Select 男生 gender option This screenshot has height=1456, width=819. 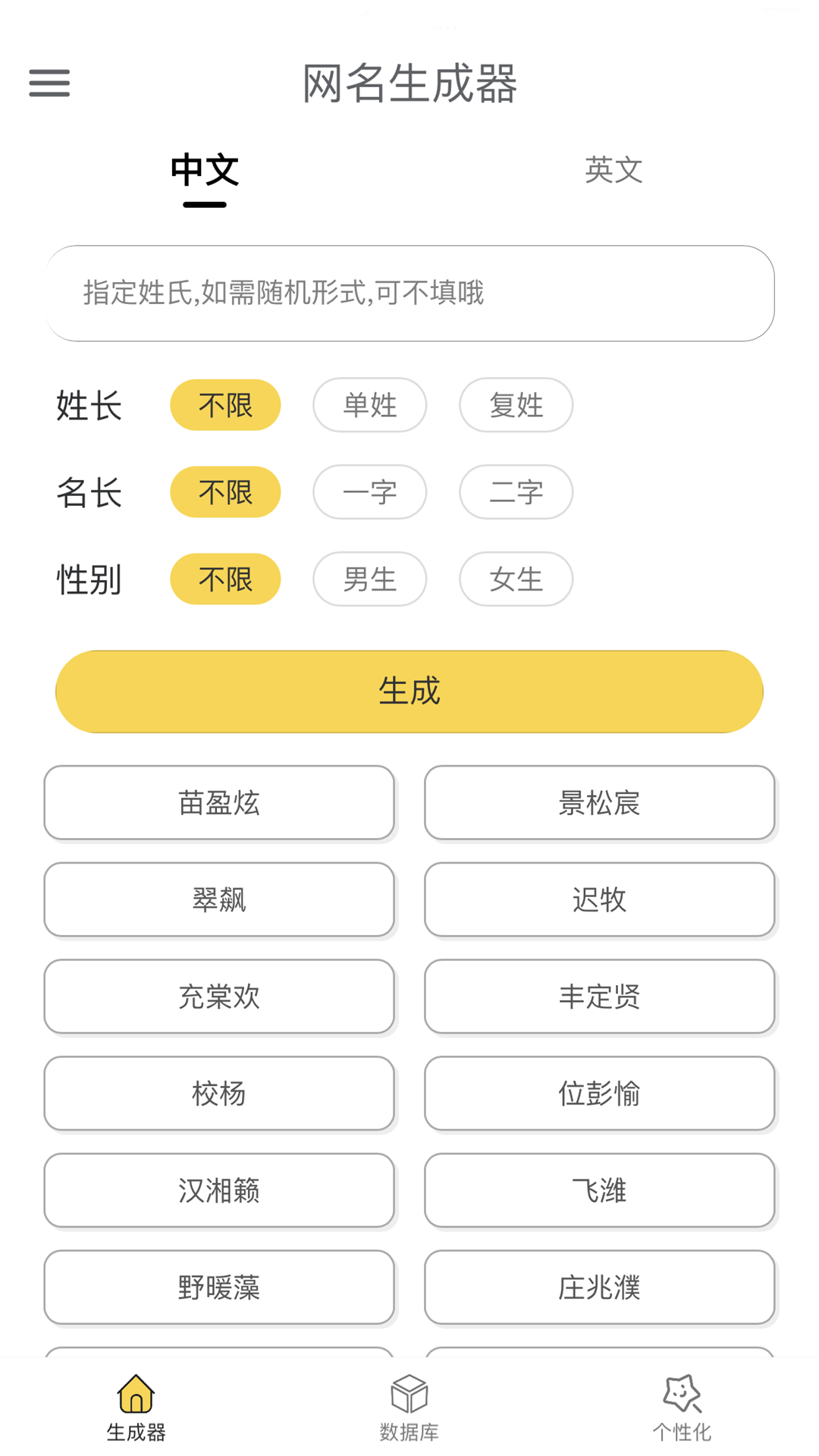(369, 579)
